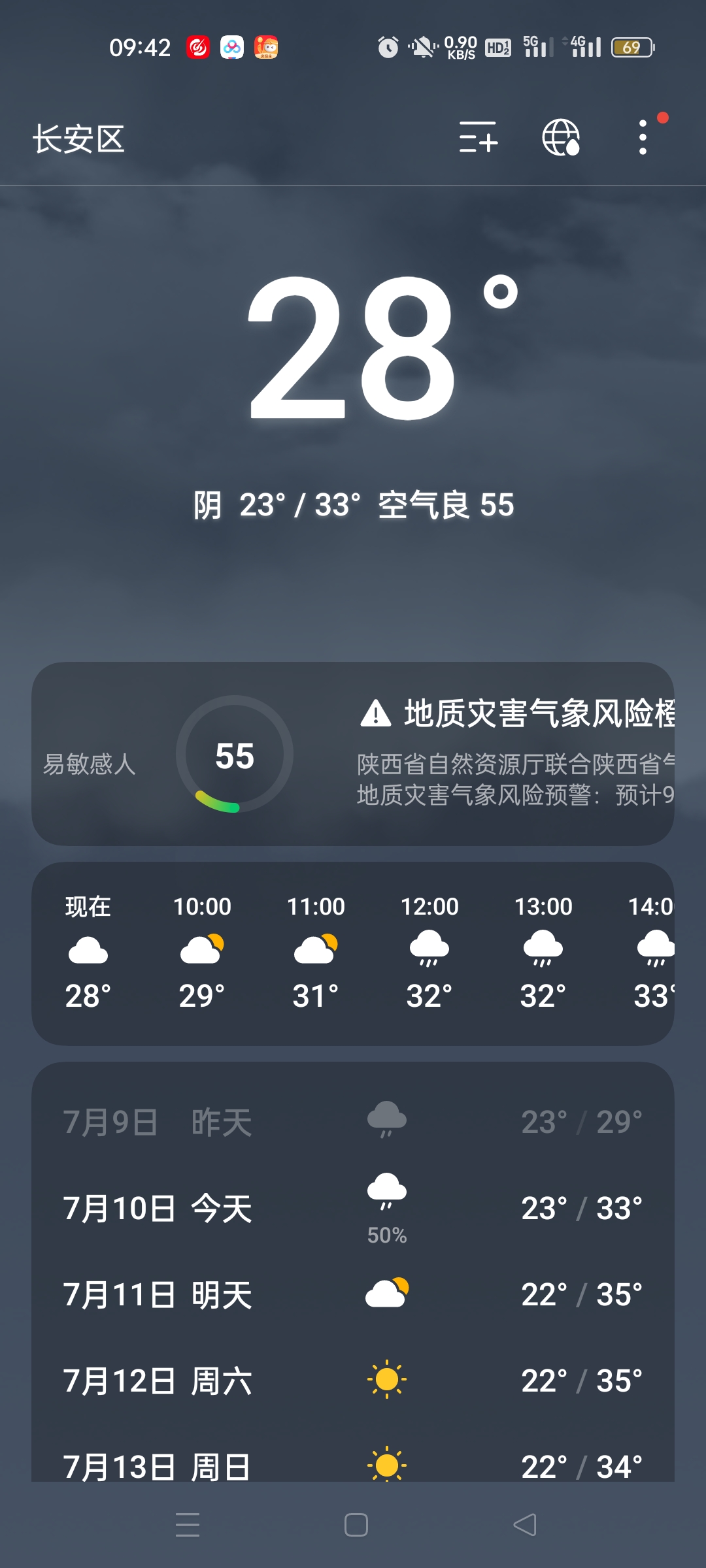
Task: Open the global weather map icon
Action: tap(561, 137)
